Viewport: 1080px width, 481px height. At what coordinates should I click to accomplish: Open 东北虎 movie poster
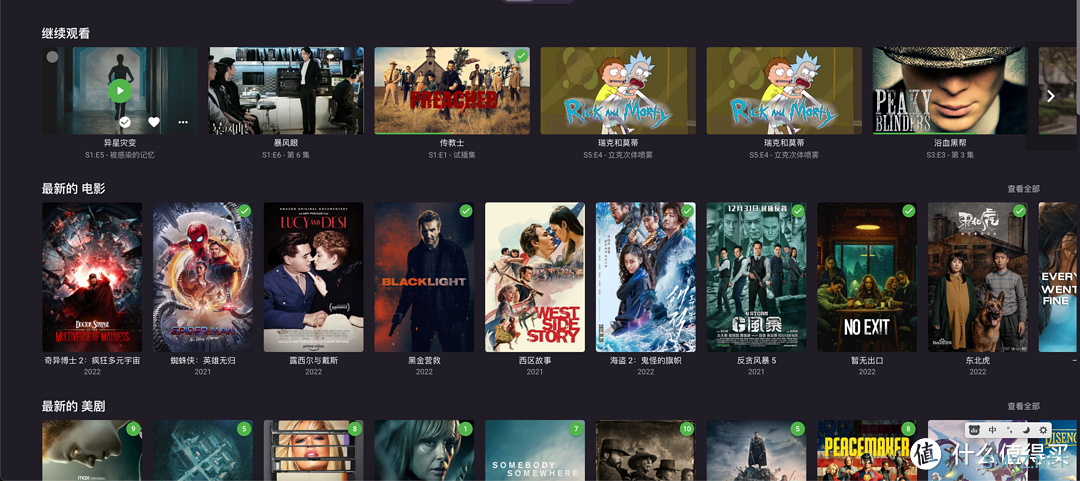pos(977,277)
